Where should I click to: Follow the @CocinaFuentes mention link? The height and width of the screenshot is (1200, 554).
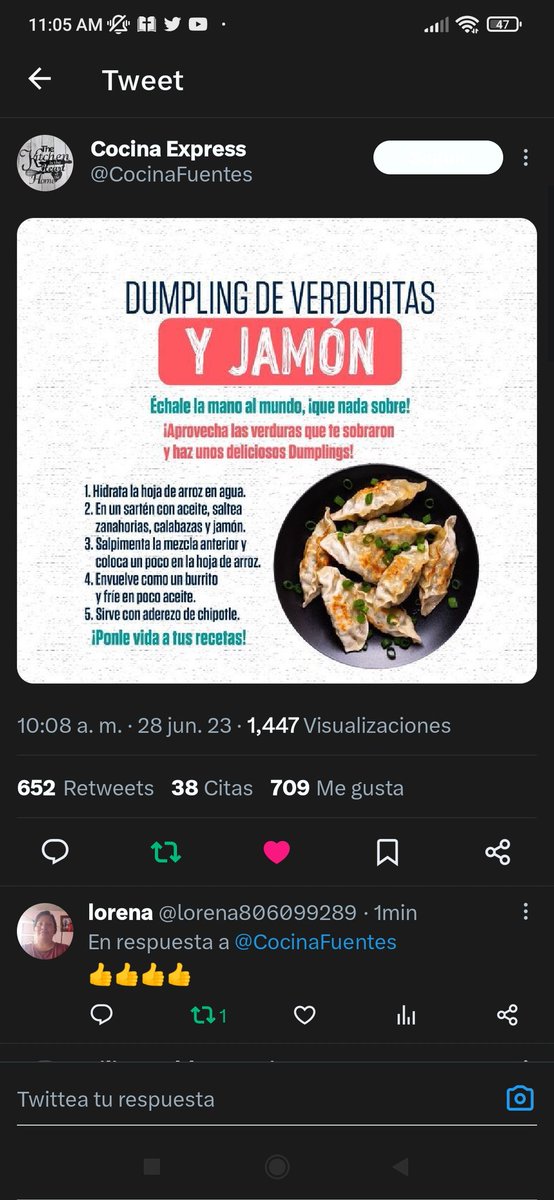coord(315,942)
